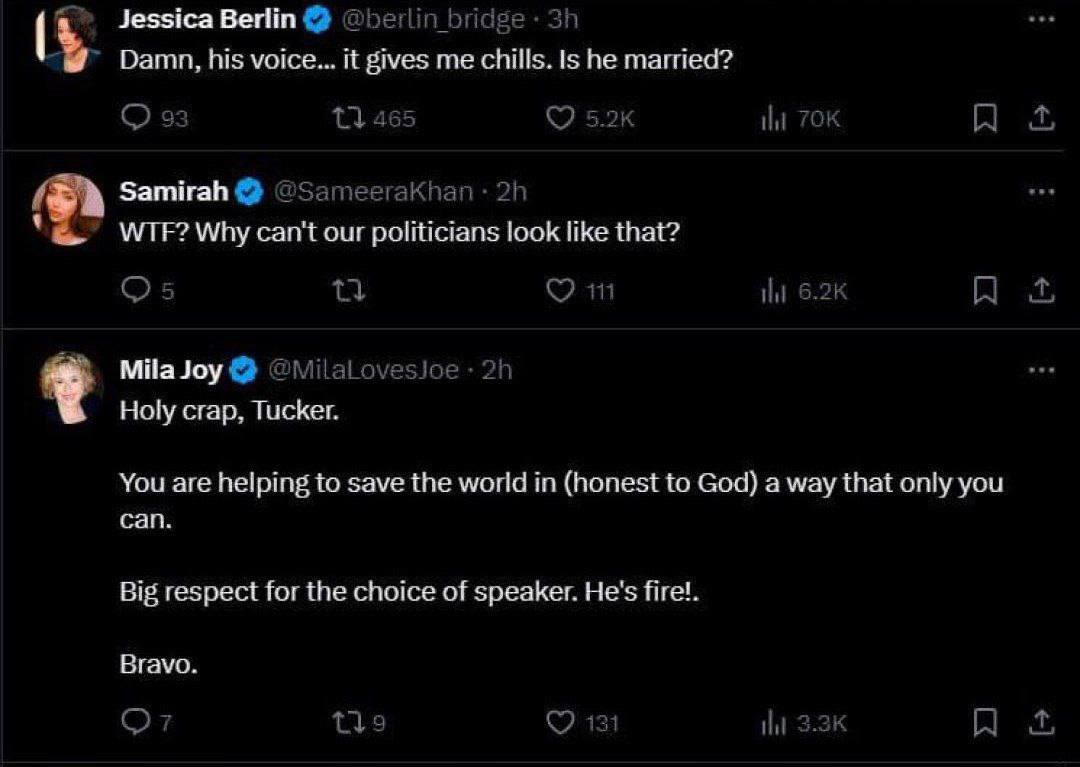The height and width of the screenshot is (767, 1080).
Task: Repost Samirah's tweet
Action: (341, 291)
